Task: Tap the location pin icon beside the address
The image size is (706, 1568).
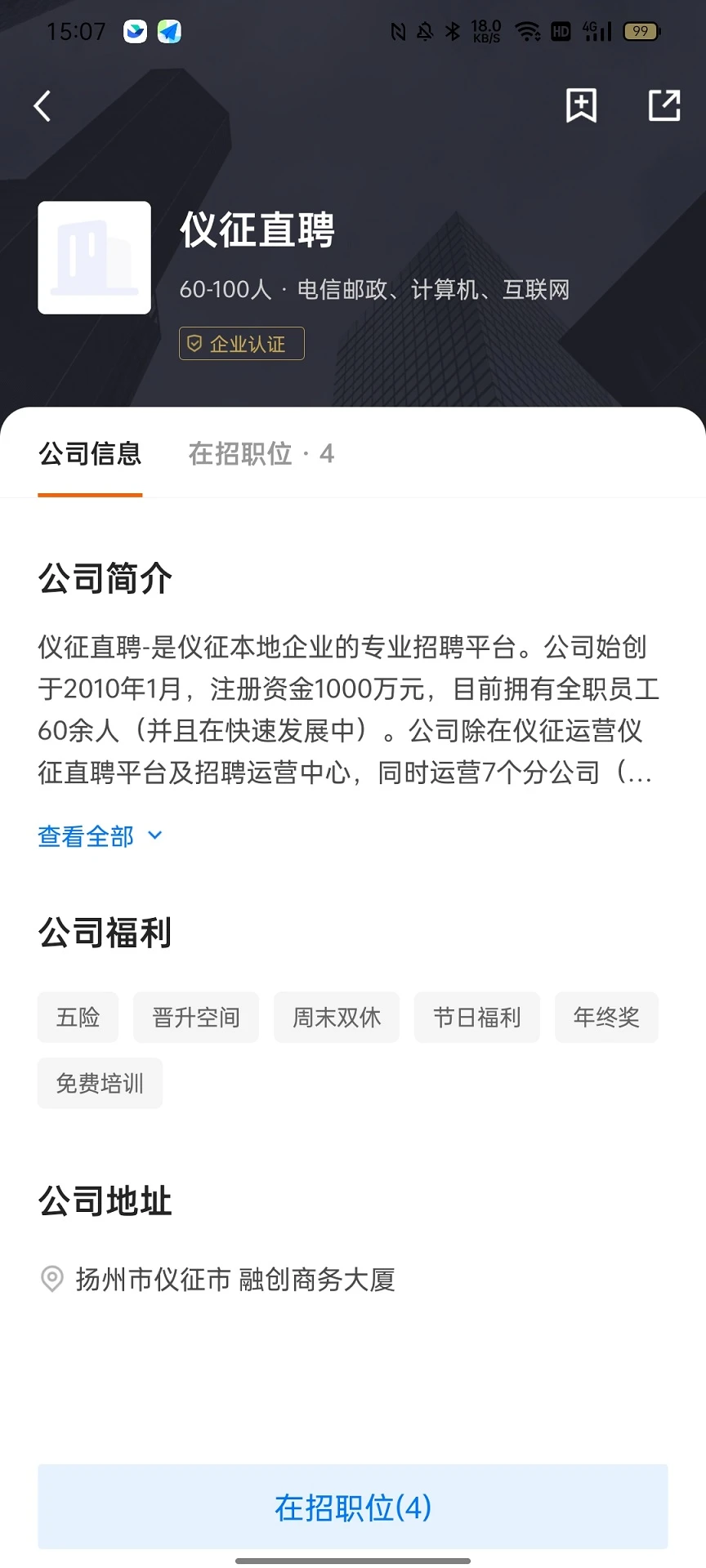Action: (x=51, y=1279)
